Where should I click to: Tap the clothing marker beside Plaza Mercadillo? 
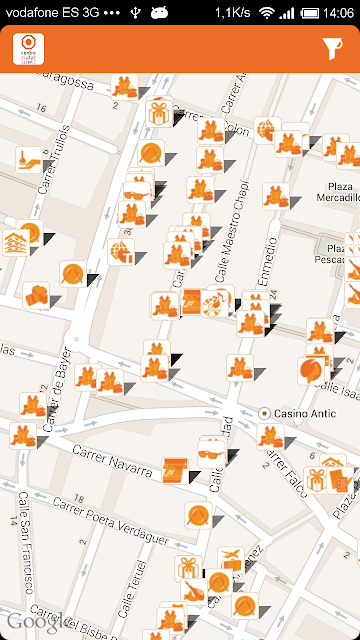click(x=276, y=197)
